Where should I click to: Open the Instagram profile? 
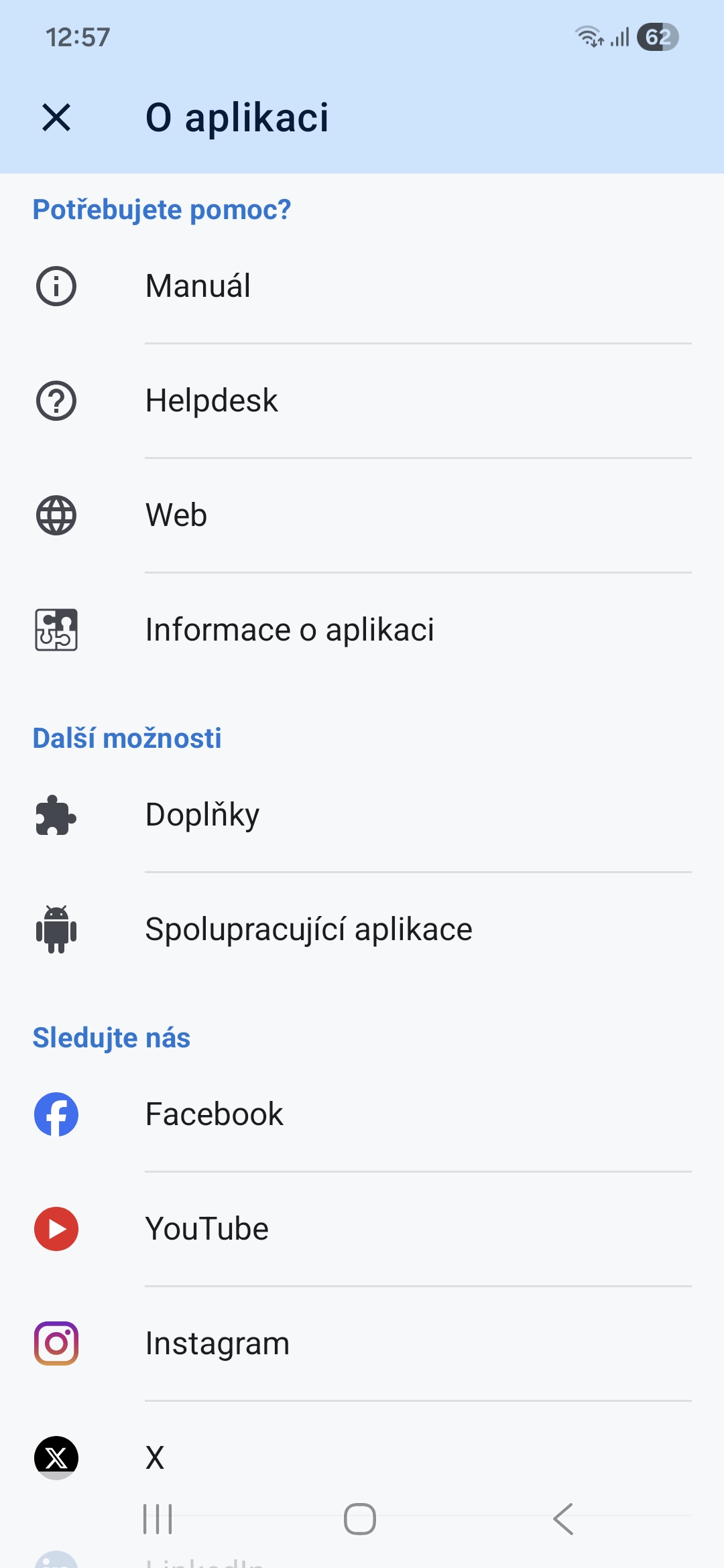(362, 1344)
